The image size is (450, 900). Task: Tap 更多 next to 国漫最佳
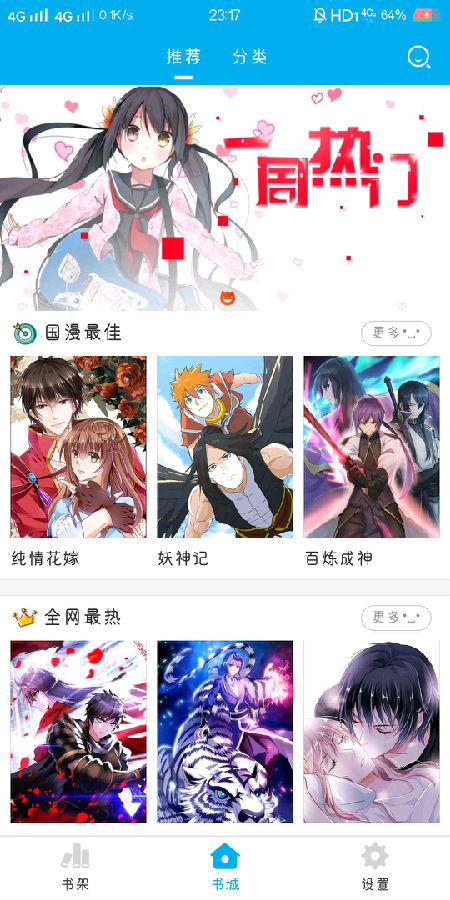click(396, 333)
